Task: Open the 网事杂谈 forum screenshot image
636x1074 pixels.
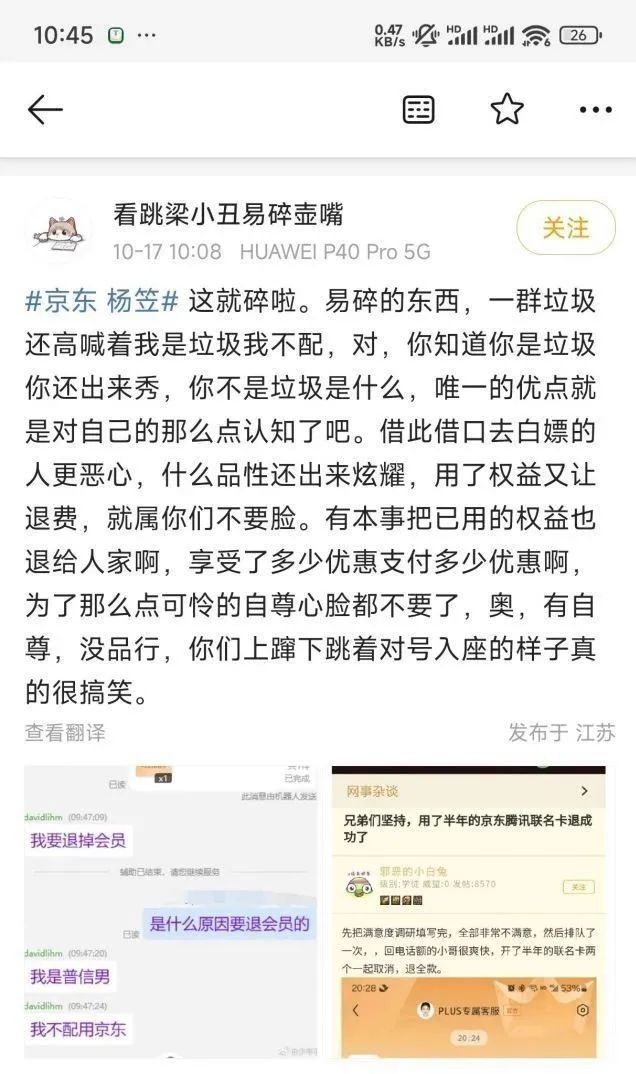Action: (468, 910)
